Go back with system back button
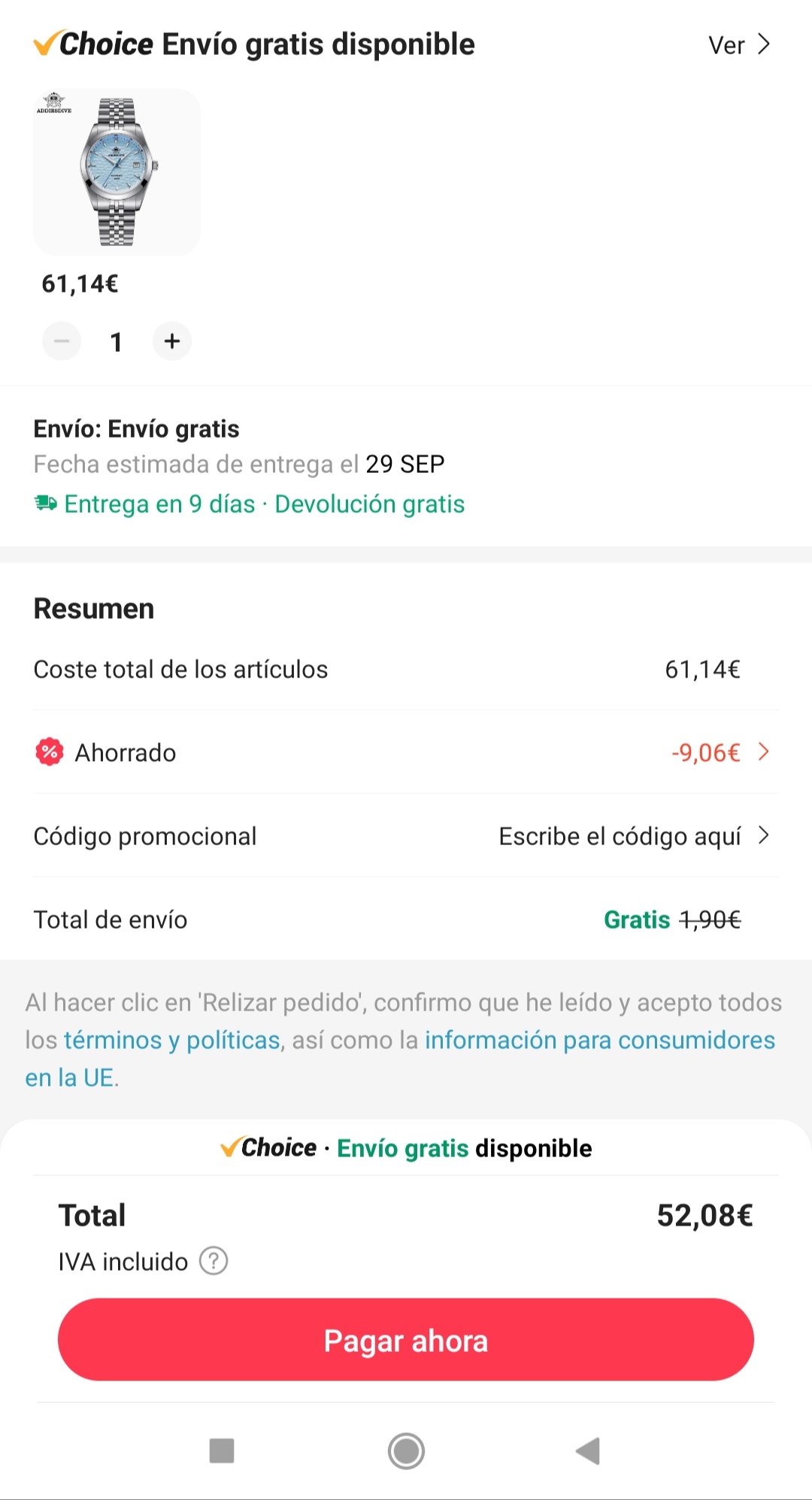812x1500 pixels. [x=588, y=1451]
